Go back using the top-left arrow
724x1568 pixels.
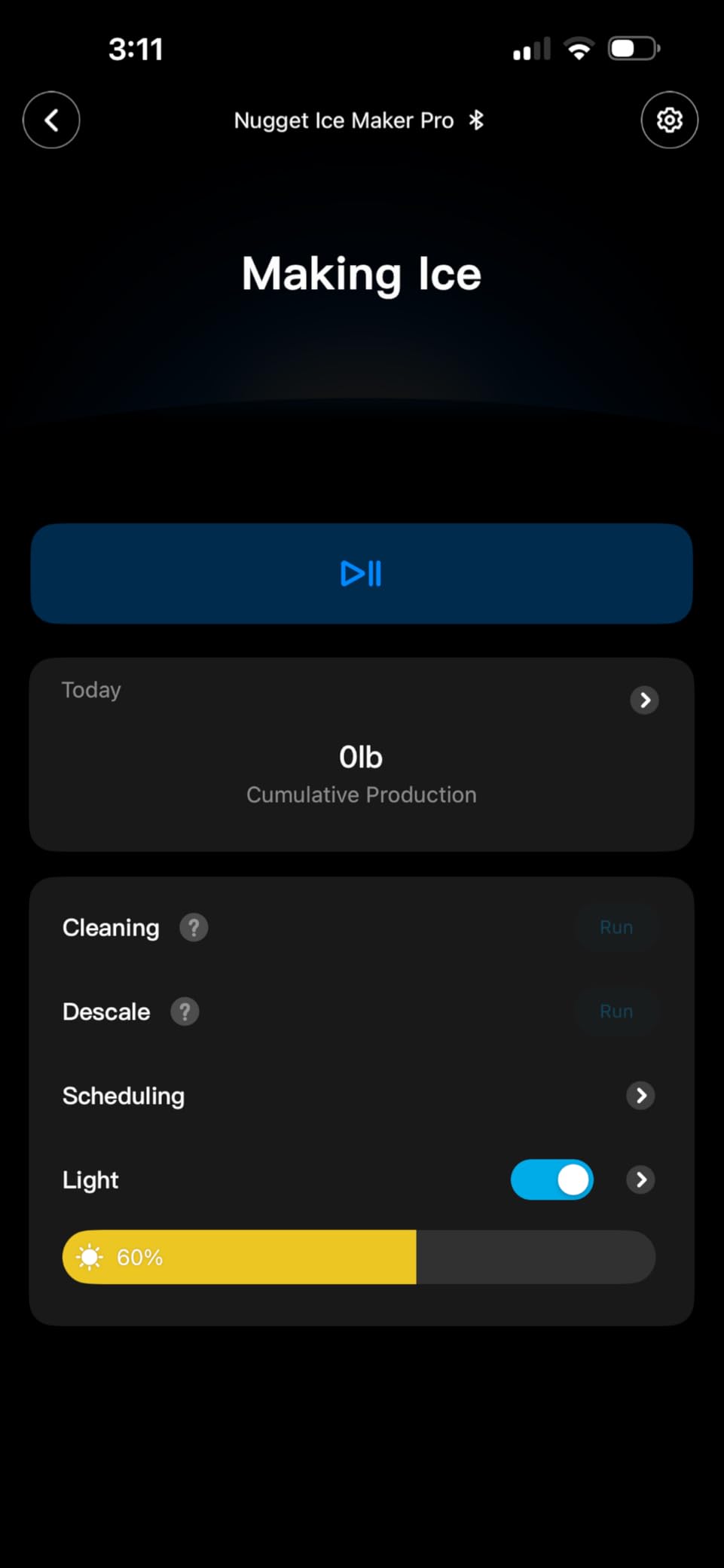(x=51, y=120)
